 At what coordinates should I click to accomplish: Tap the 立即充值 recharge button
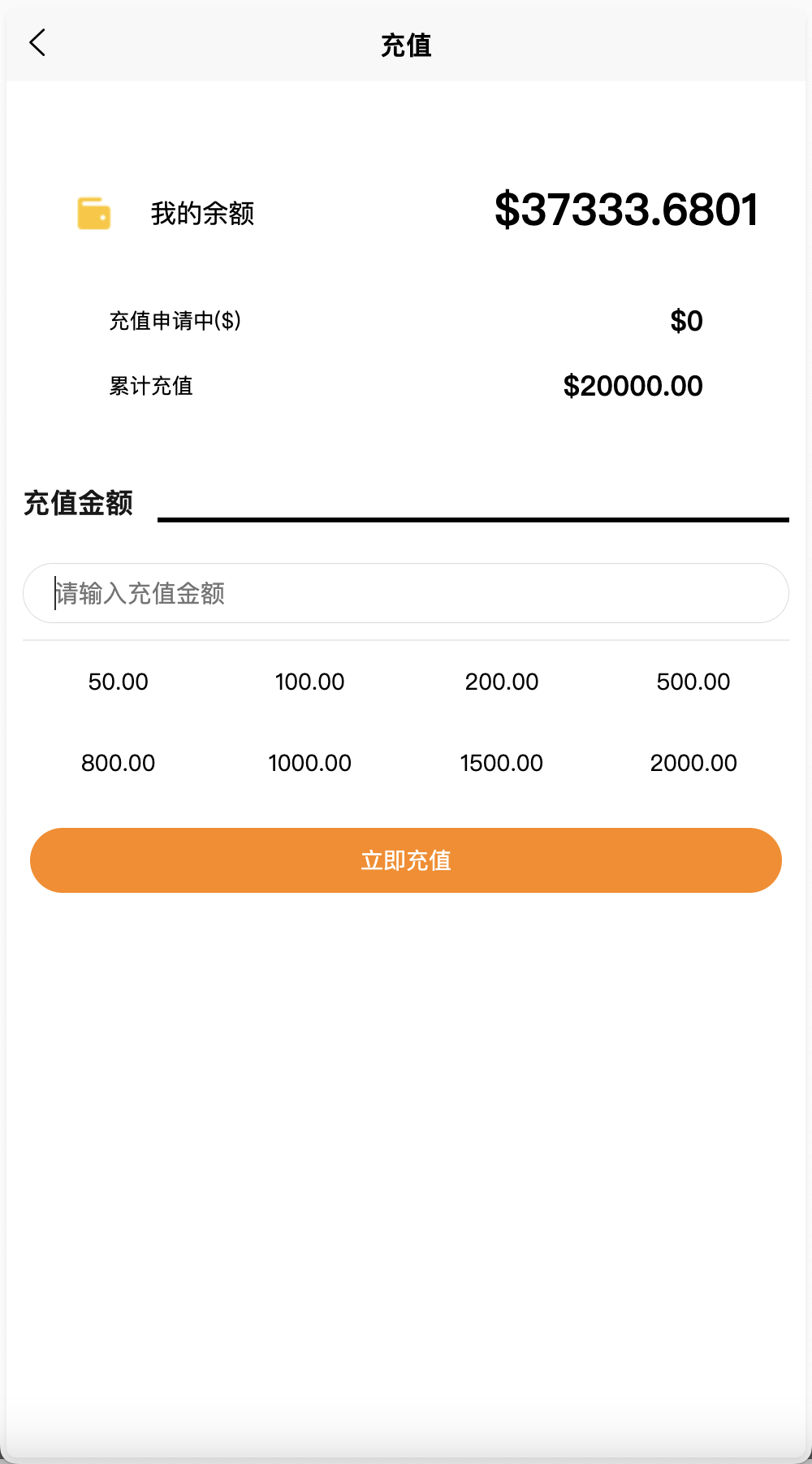coord(406,860)
